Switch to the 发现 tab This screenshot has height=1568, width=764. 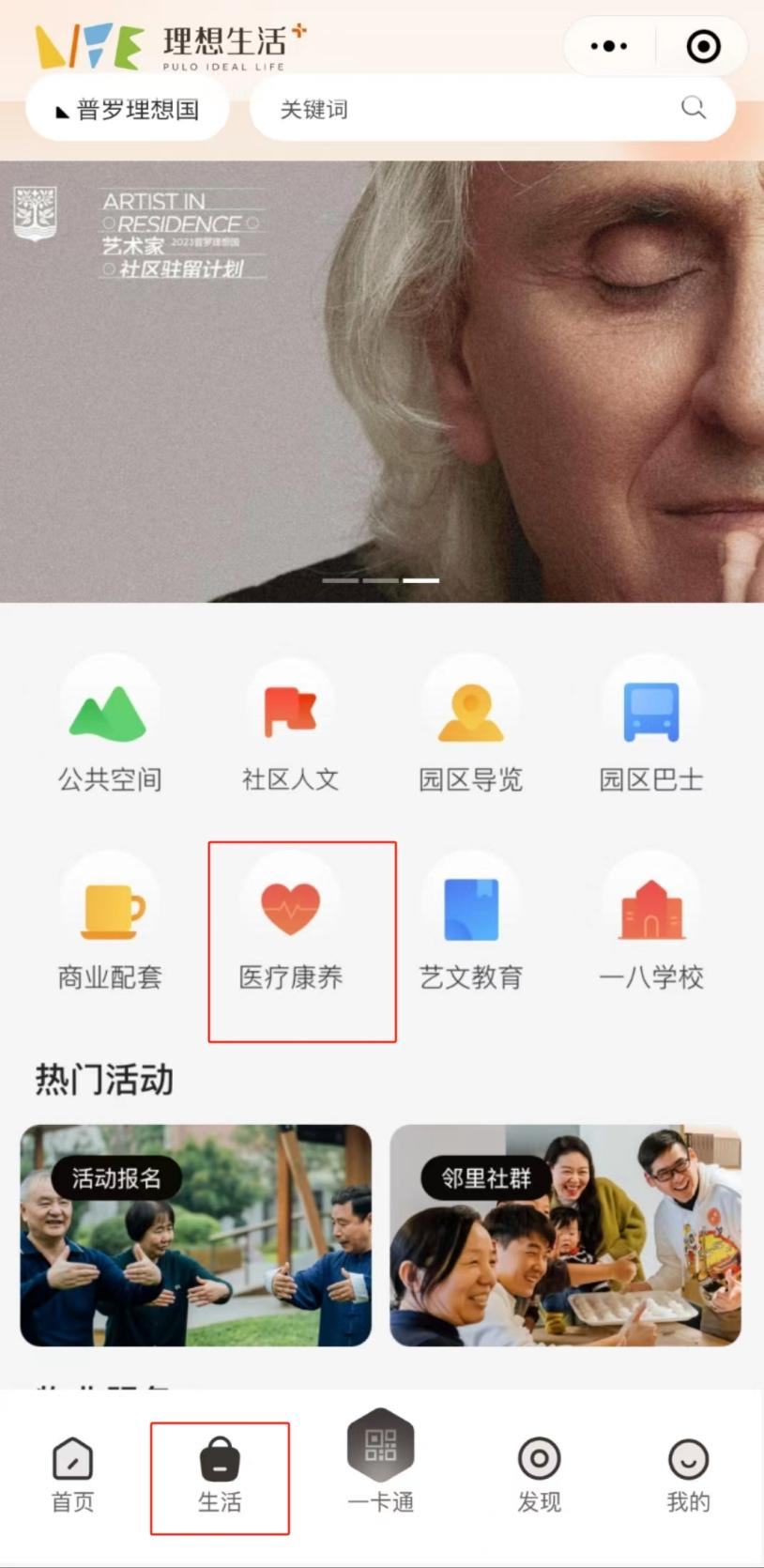539,1475
